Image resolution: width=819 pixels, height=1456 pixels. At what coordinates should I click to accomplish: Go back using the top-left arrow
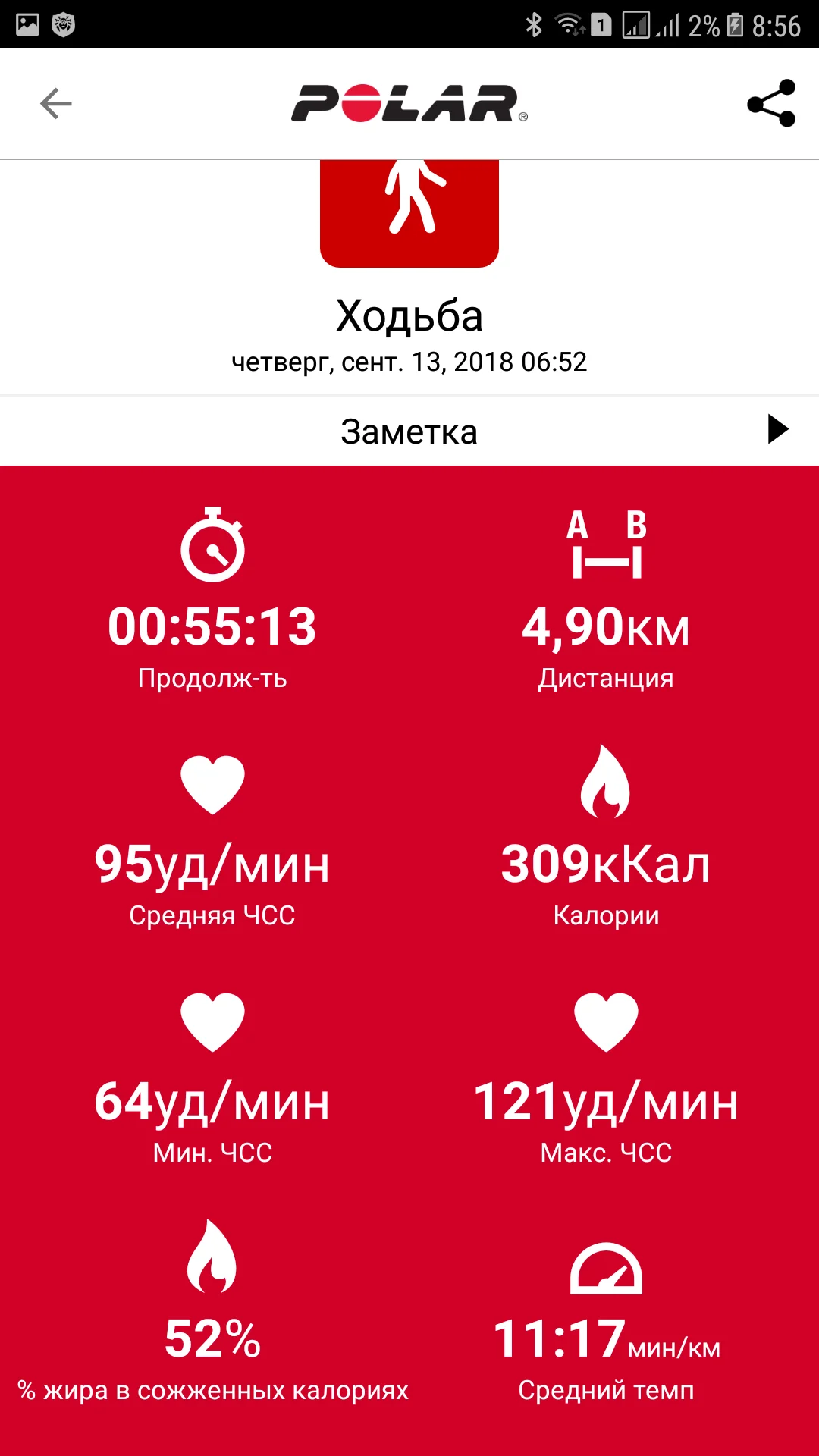coord(55,104)
